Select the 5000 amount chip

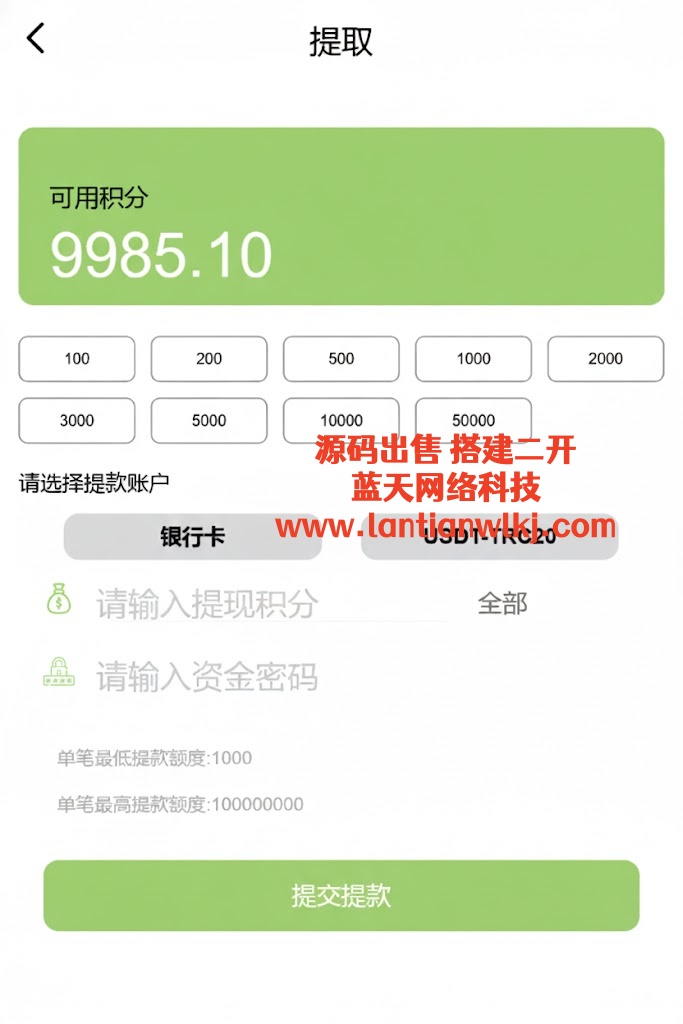pyautogui.click(x=209, y=421)
